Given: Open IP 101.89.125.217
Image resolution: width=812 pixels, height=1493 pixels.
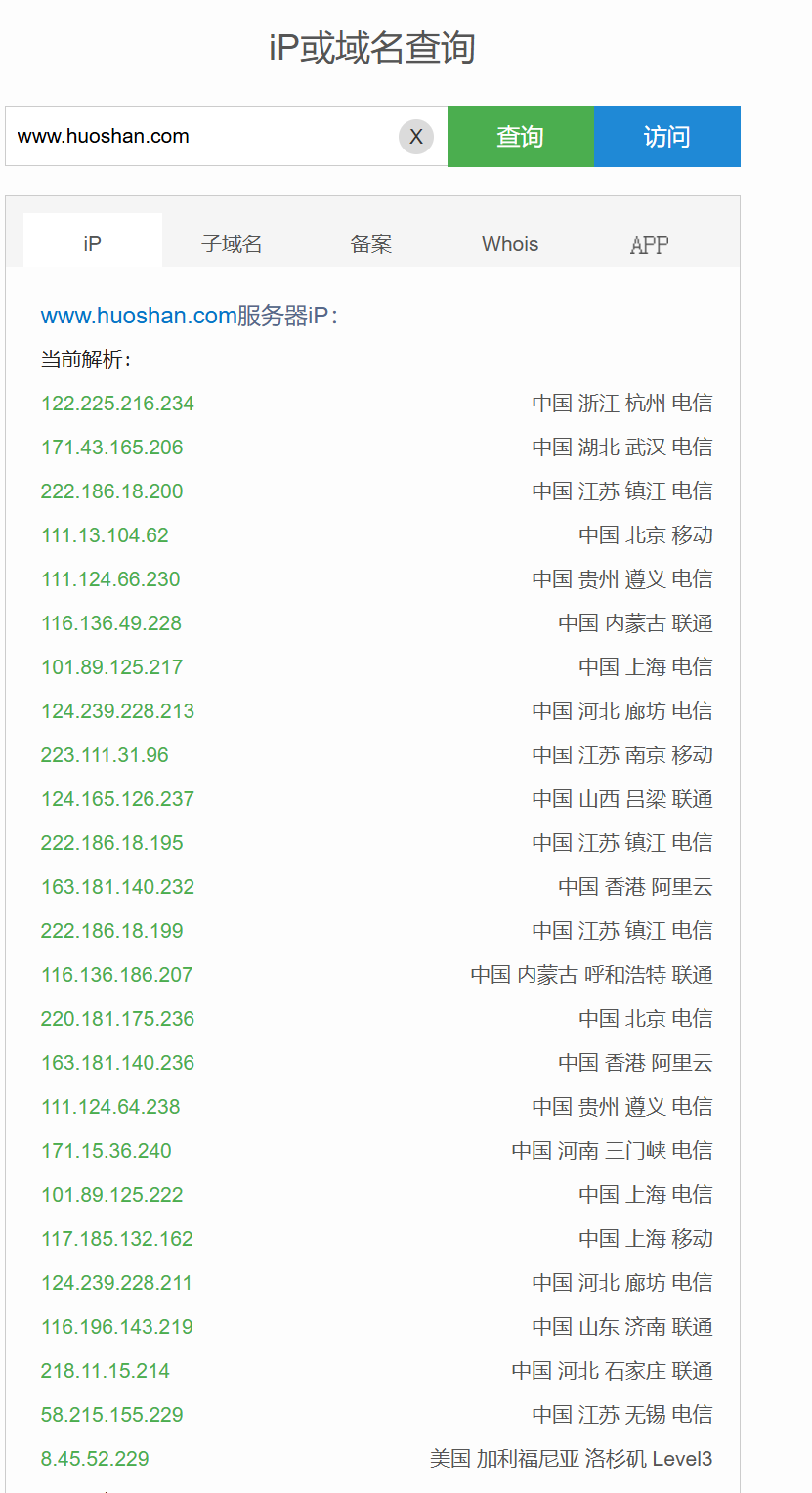Looking at the screenshot, I should (x=111, y=667).
